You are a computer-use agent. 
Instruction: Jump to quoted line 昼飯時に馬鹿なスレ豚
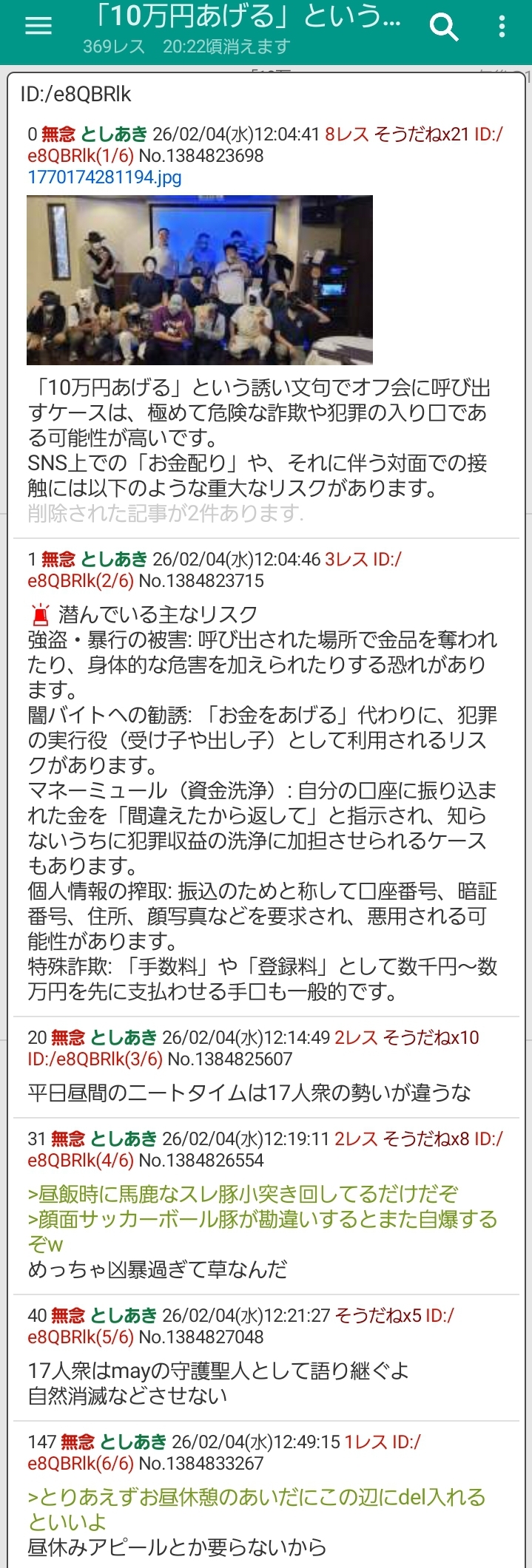click(243, 1194)
